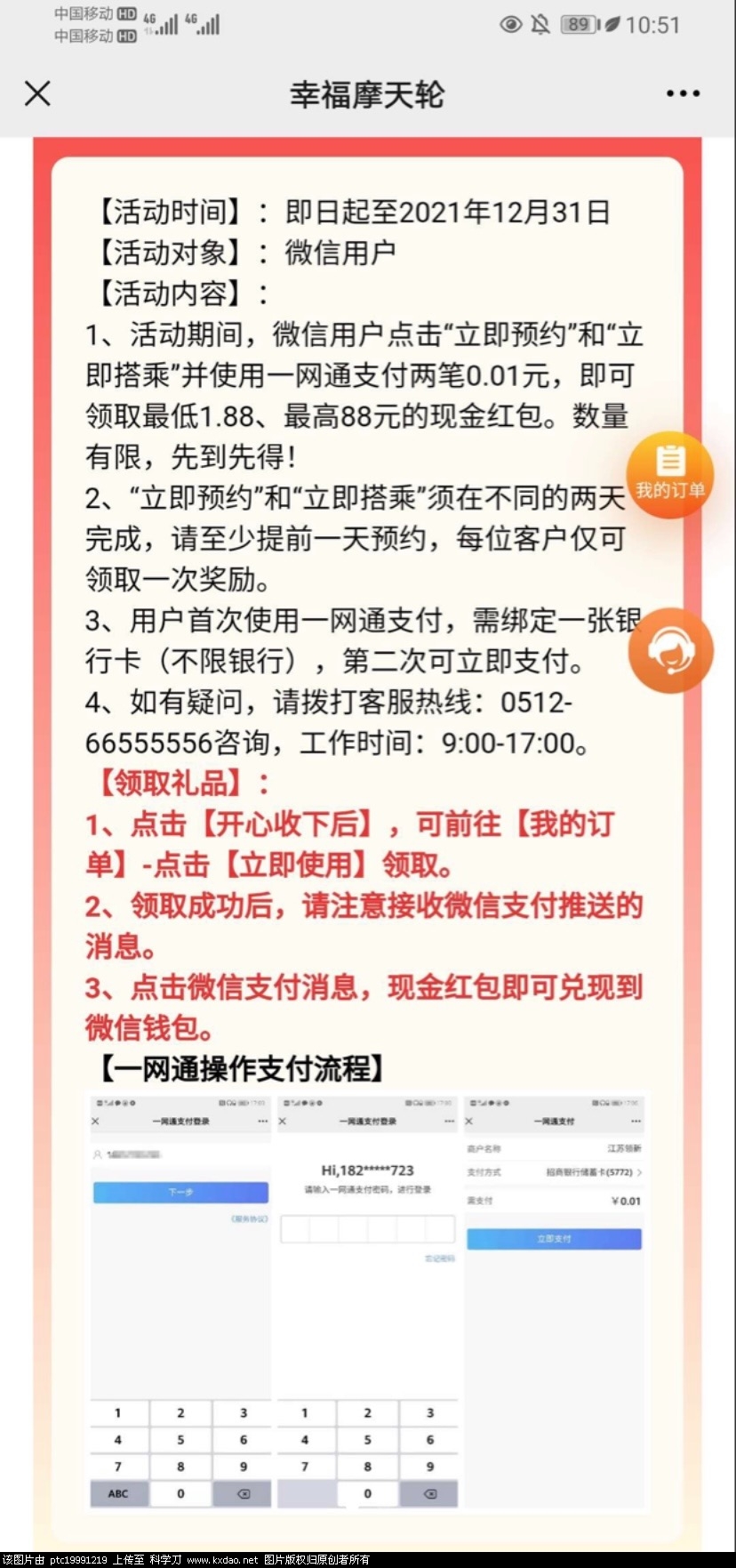Open the three-dot overflow menu
Viewport: 736px width, 1568px height.
(683, 93)
